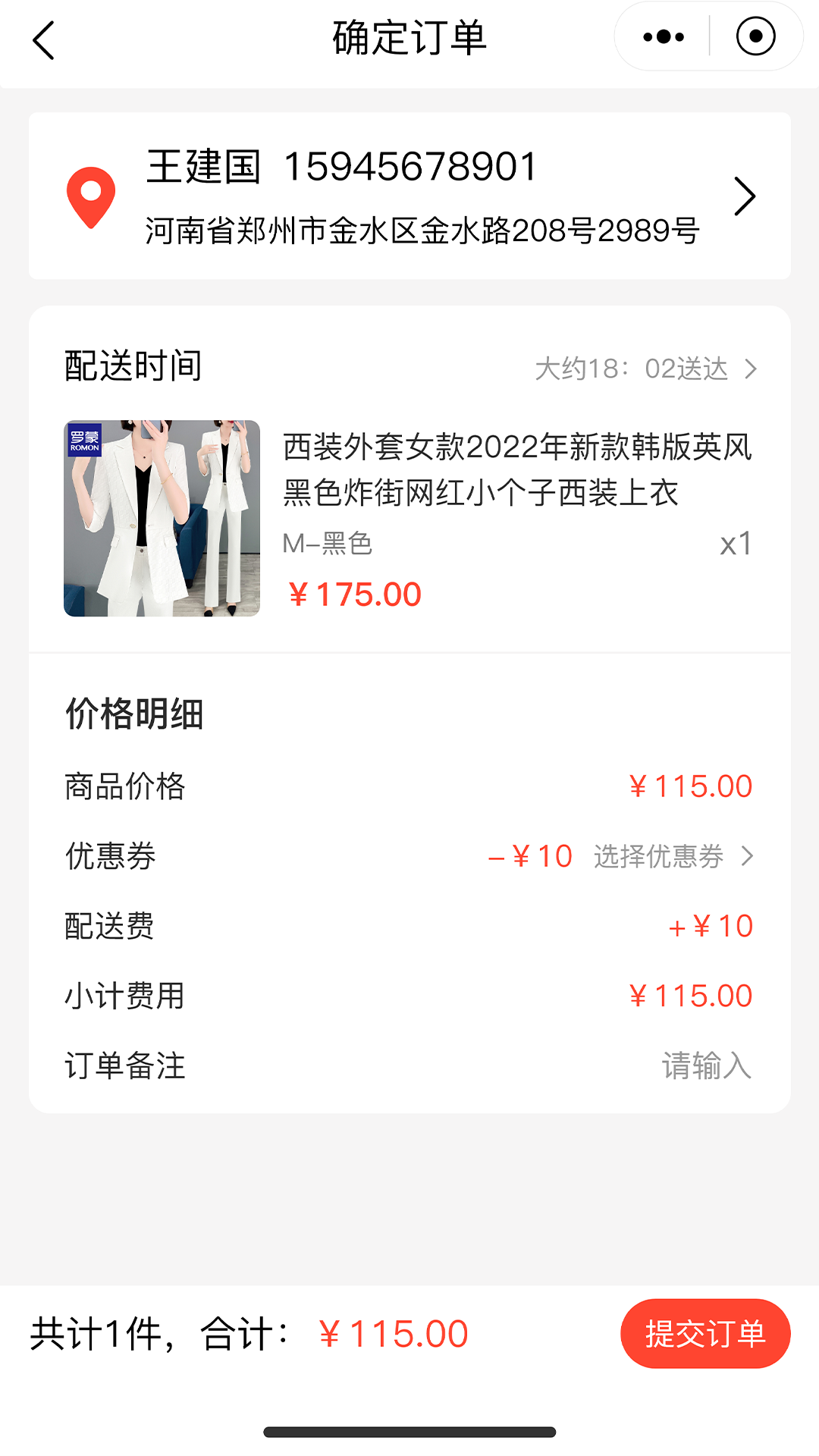Tap the 提交订单 submit order button
This screenshot has height=1456, width=819.
(705, 1332)
